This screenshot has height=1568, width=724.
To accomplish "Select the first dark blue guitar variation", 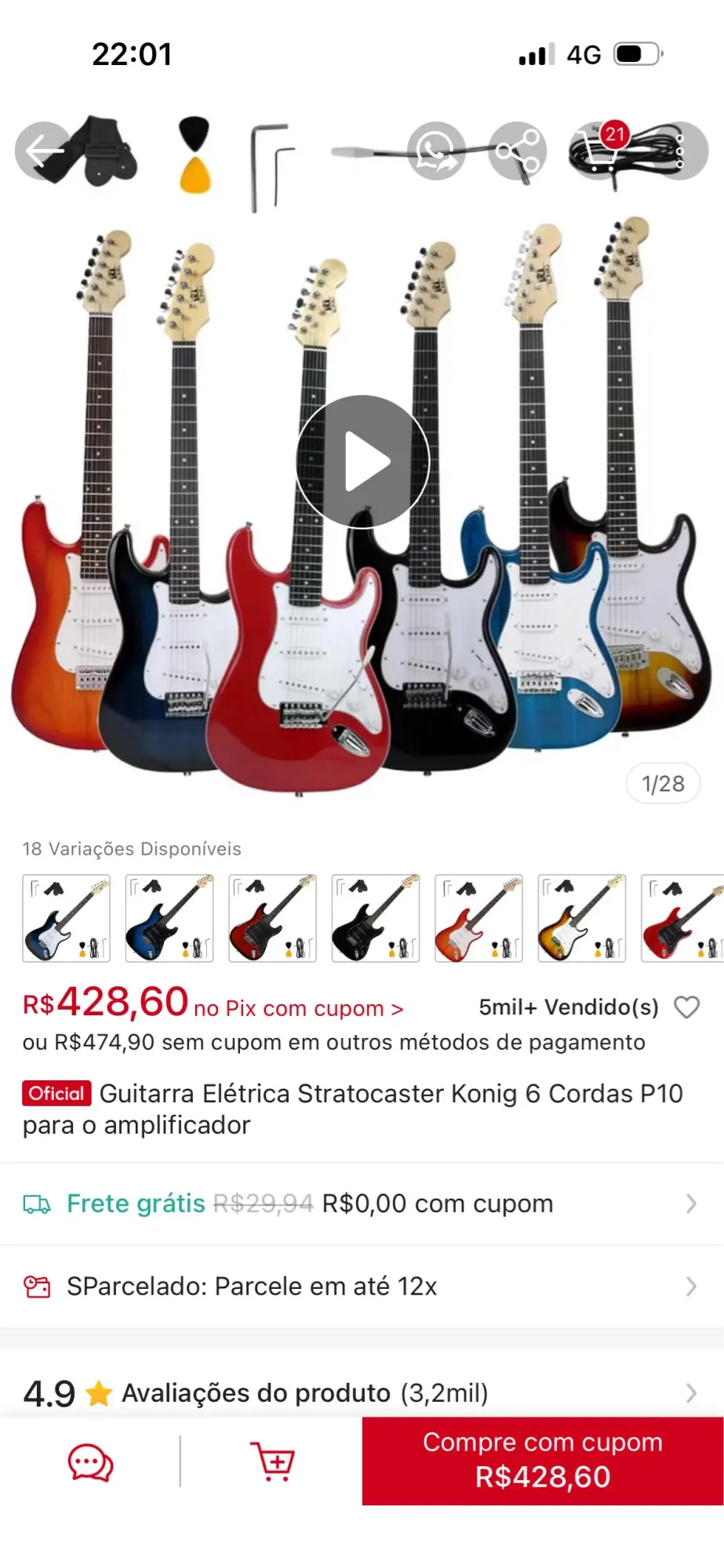I will [67, 918].
